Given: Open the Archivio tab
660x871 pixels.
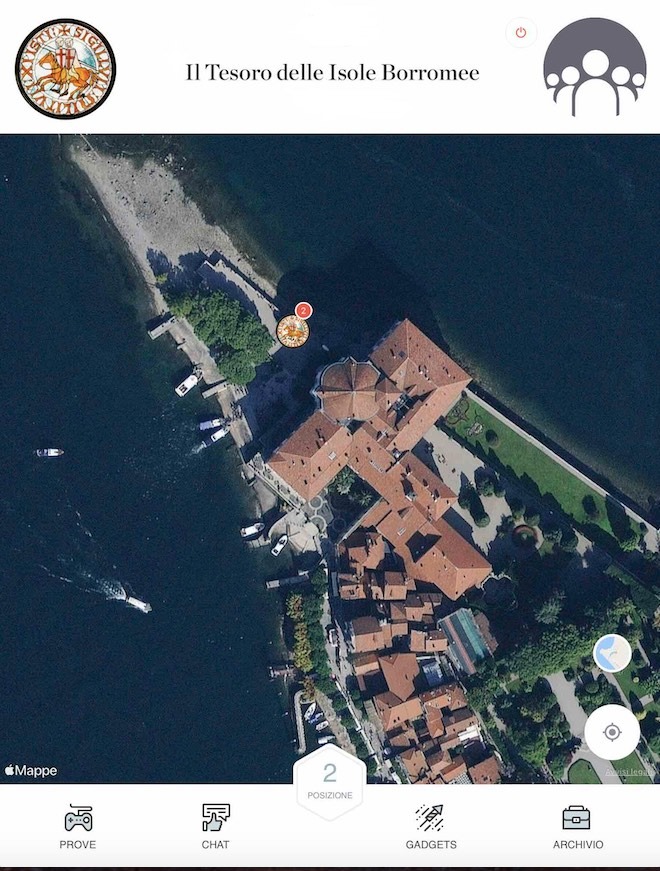Looking at the screenshot, I should click(577, 827).
